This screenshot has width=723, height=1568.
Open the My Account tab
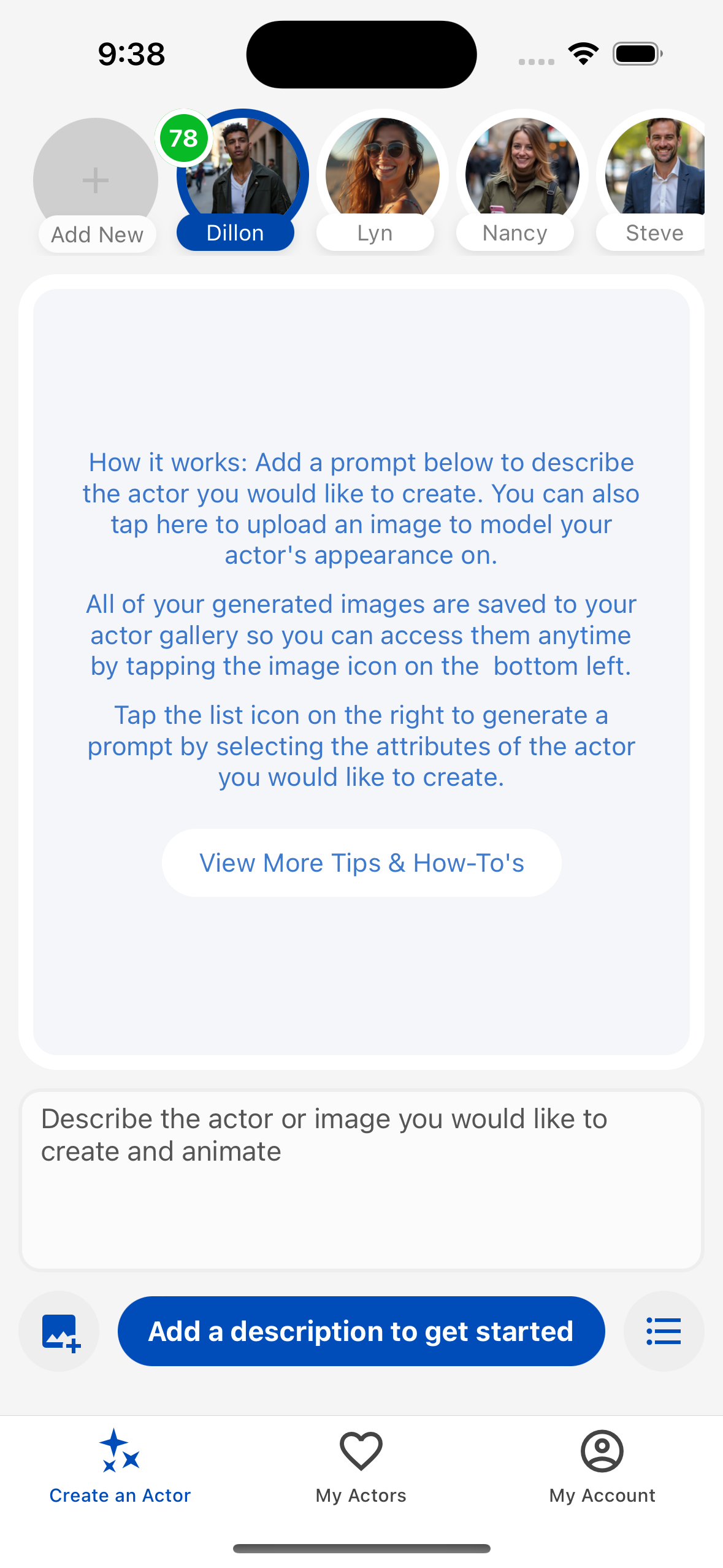[x=603, y=1472]
